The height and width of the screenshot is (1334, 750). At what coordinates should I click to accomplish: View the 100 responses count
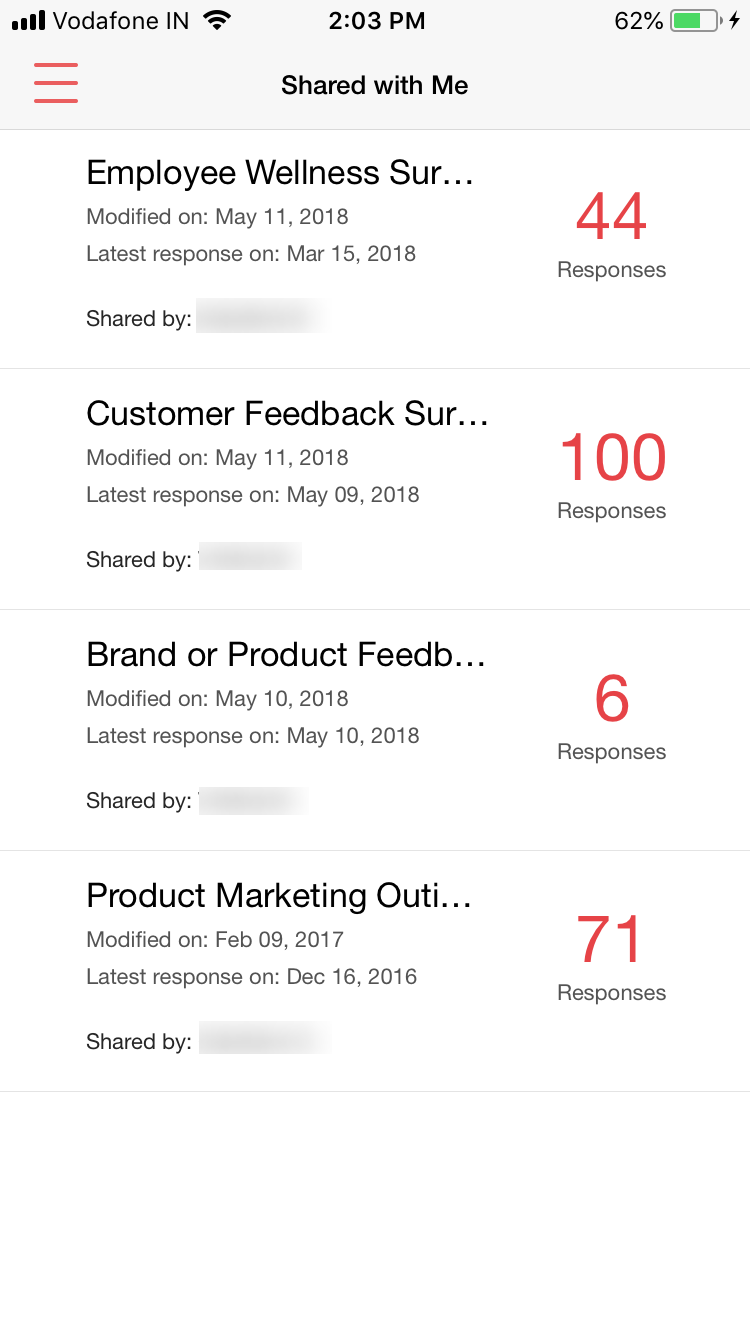tap(612, 458)
